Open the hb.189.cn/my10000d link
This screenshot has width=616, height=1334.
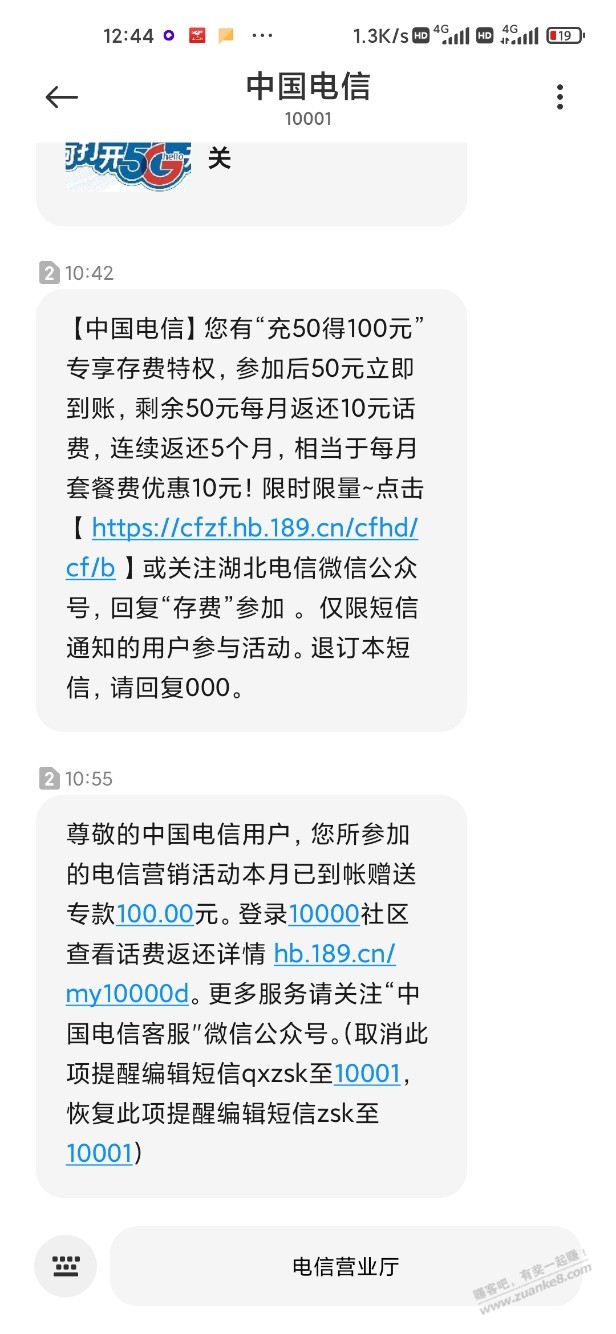pyautogui.click(x=231, y=973)
